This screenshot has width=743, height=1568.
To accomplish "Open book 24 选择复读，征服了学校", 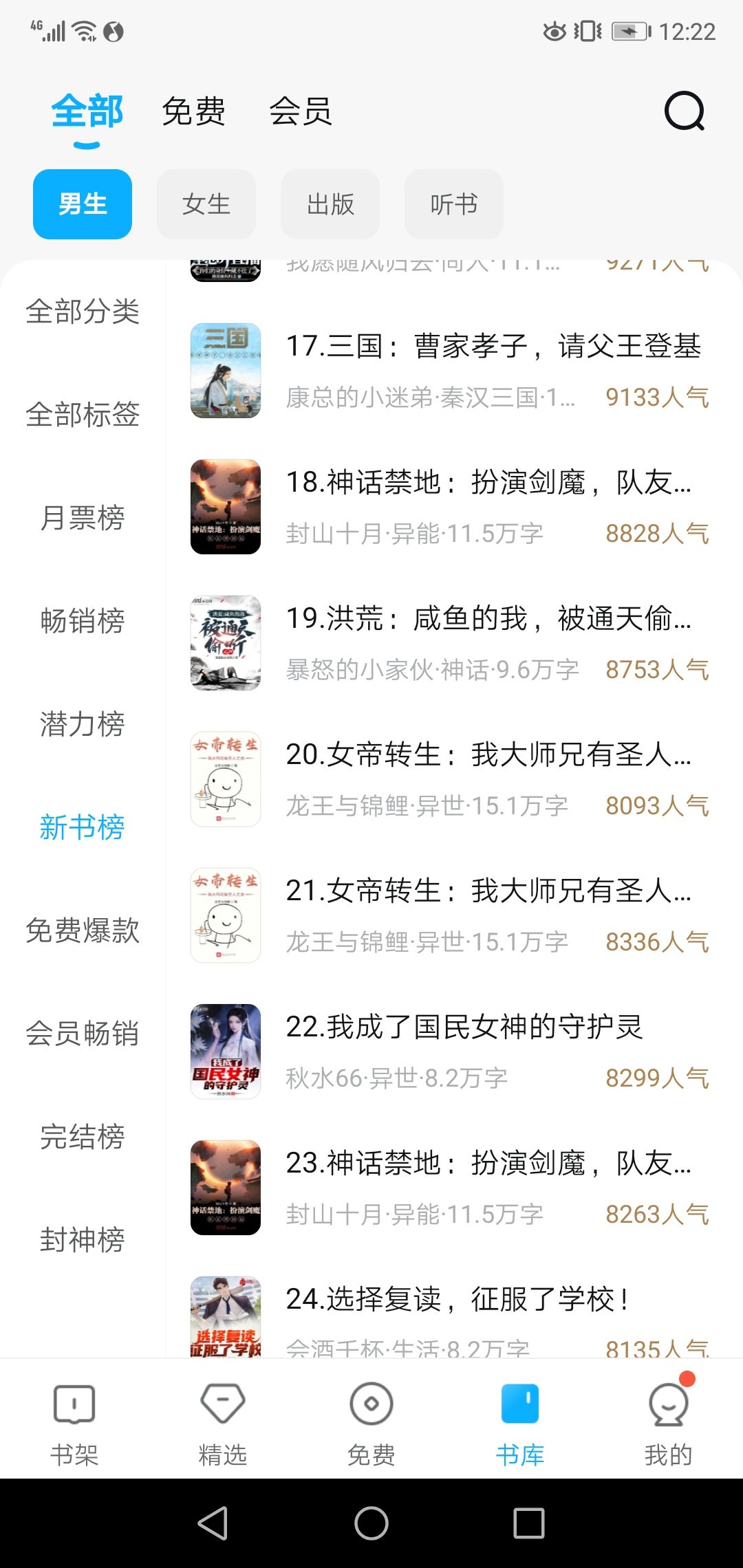I will click(457, 1299).
